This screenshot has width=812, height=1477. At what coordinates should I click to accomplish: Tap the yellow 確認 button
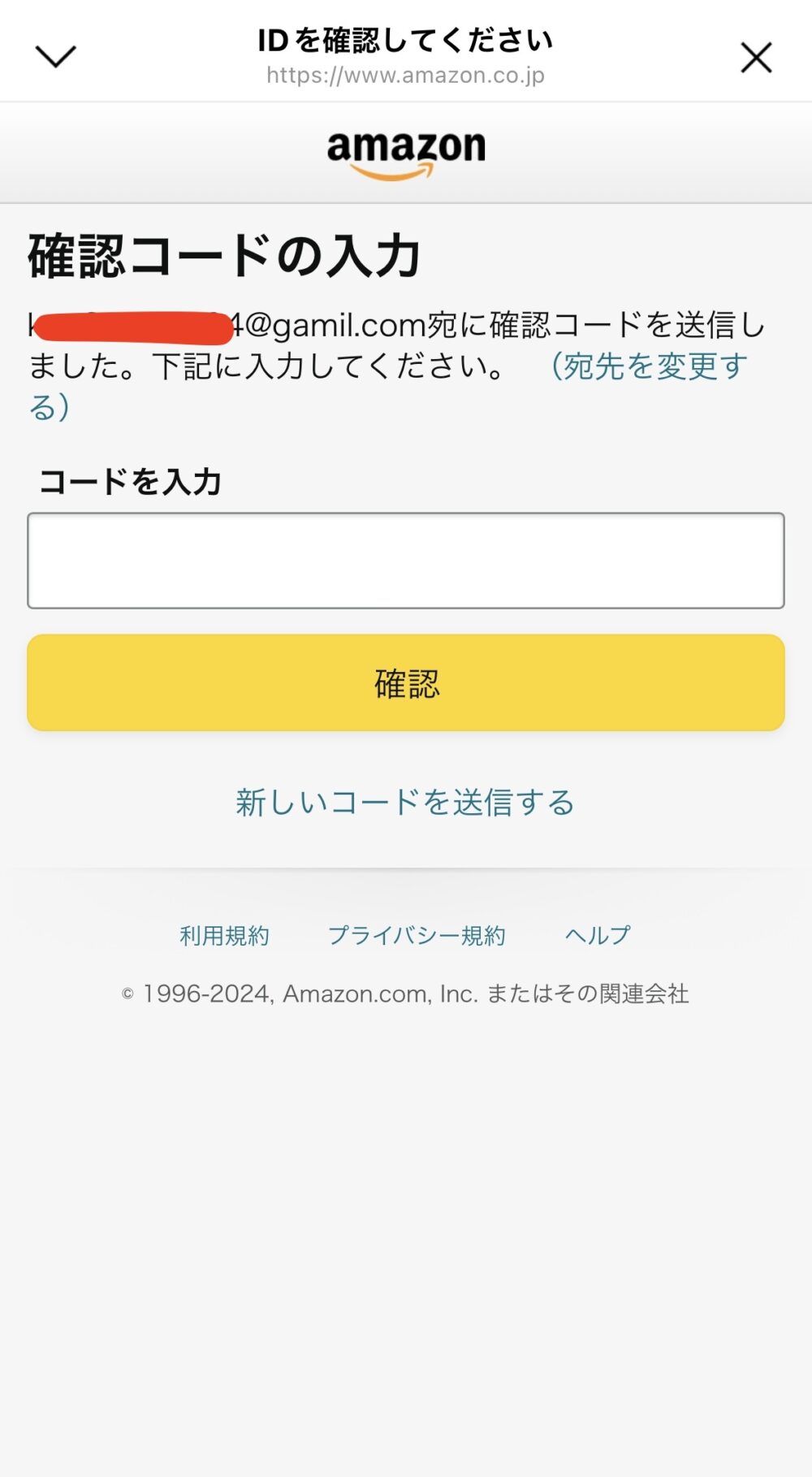pos(406,682)
